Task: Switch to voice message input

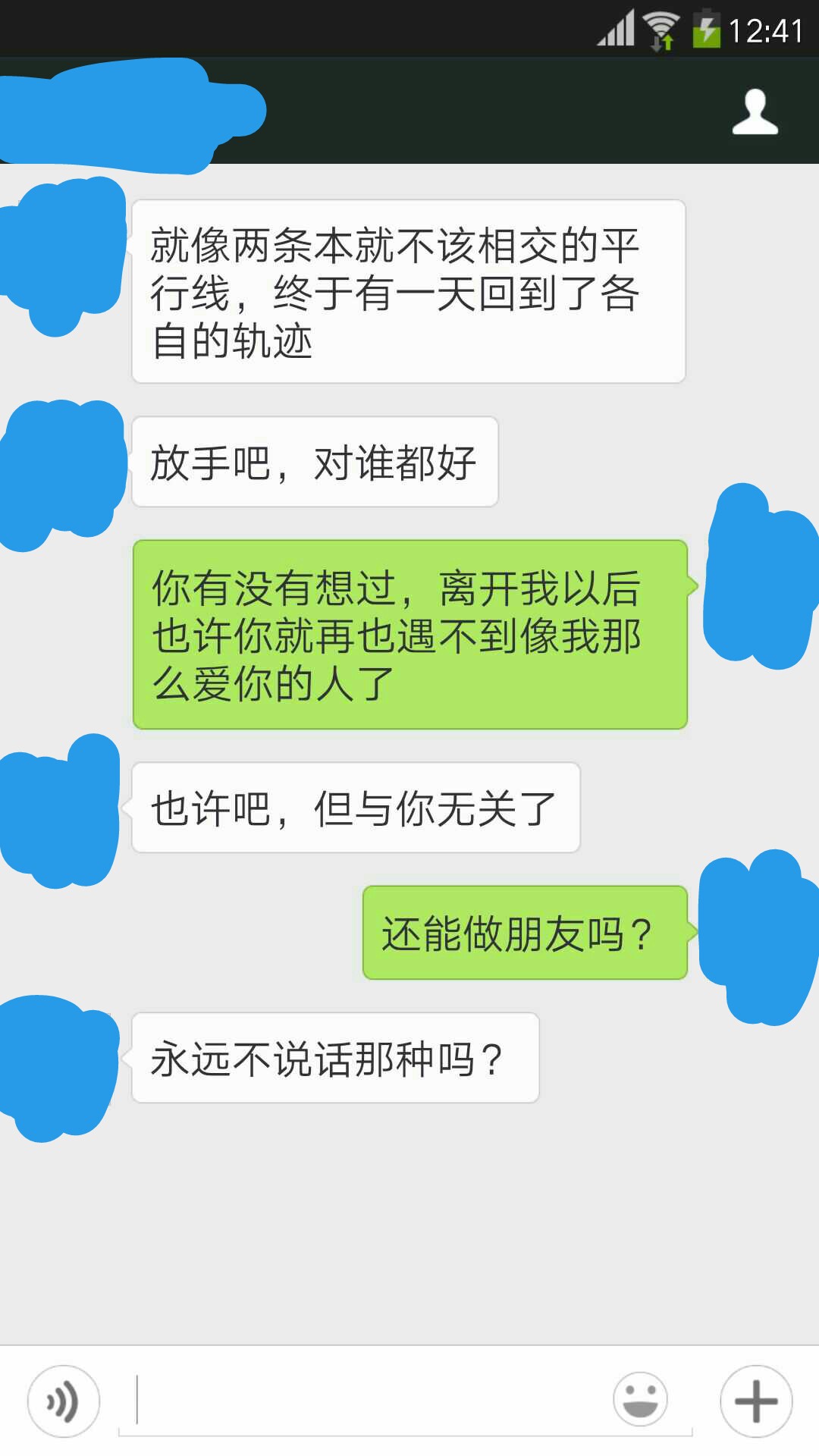Action: click(64, 1401)
